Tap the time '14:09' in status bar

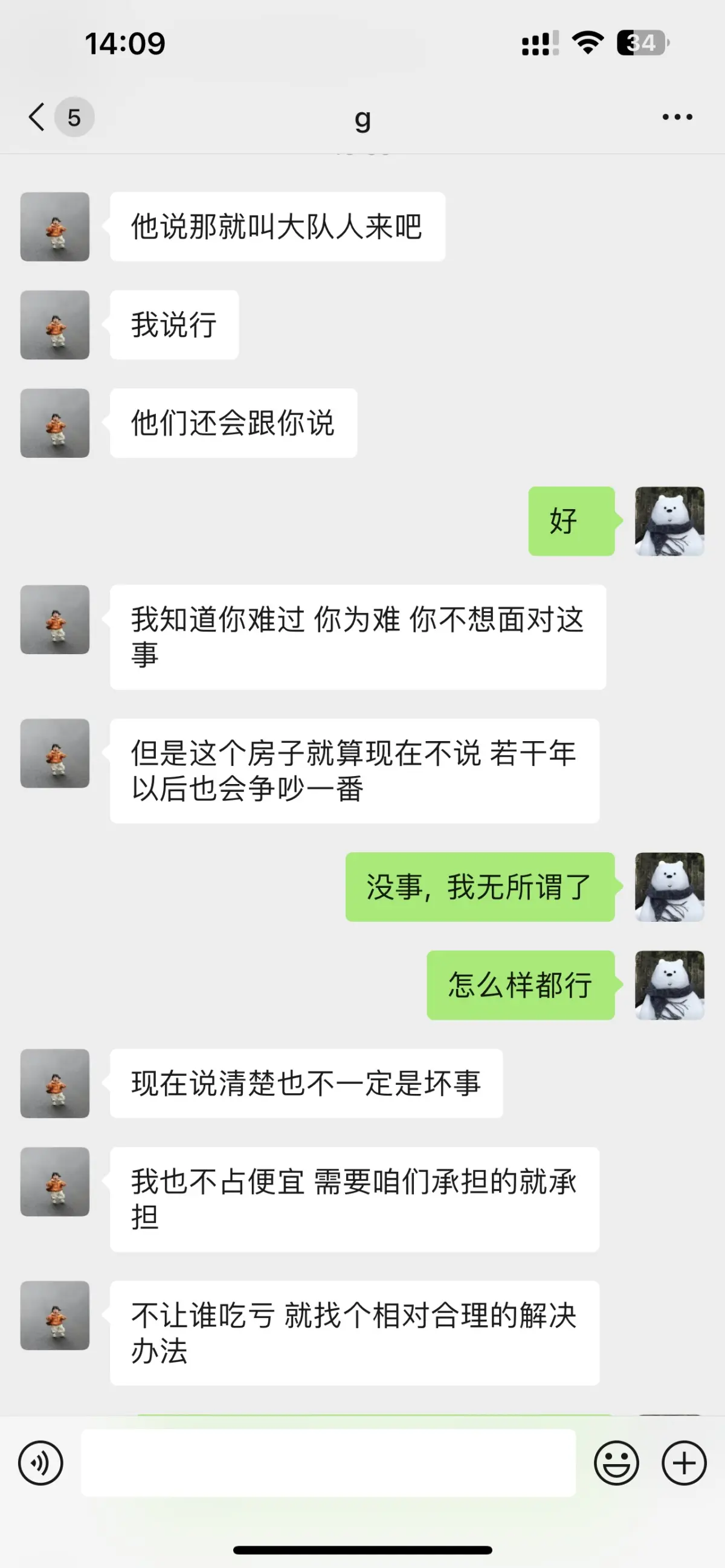click(x=124, y=42)
